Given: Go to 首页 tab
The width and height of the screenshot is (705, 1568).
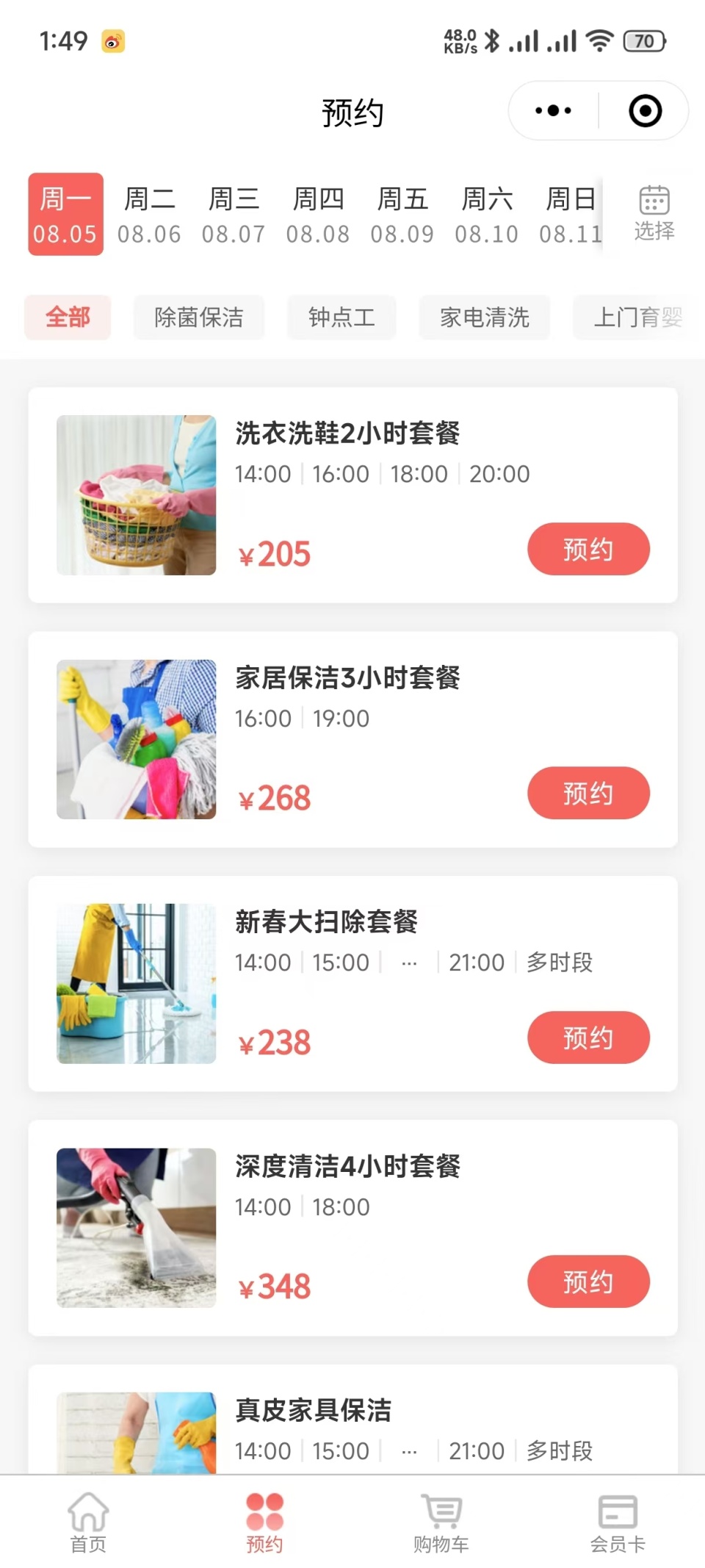Looking at the screenshot, I should click(x=88, y=1522).
